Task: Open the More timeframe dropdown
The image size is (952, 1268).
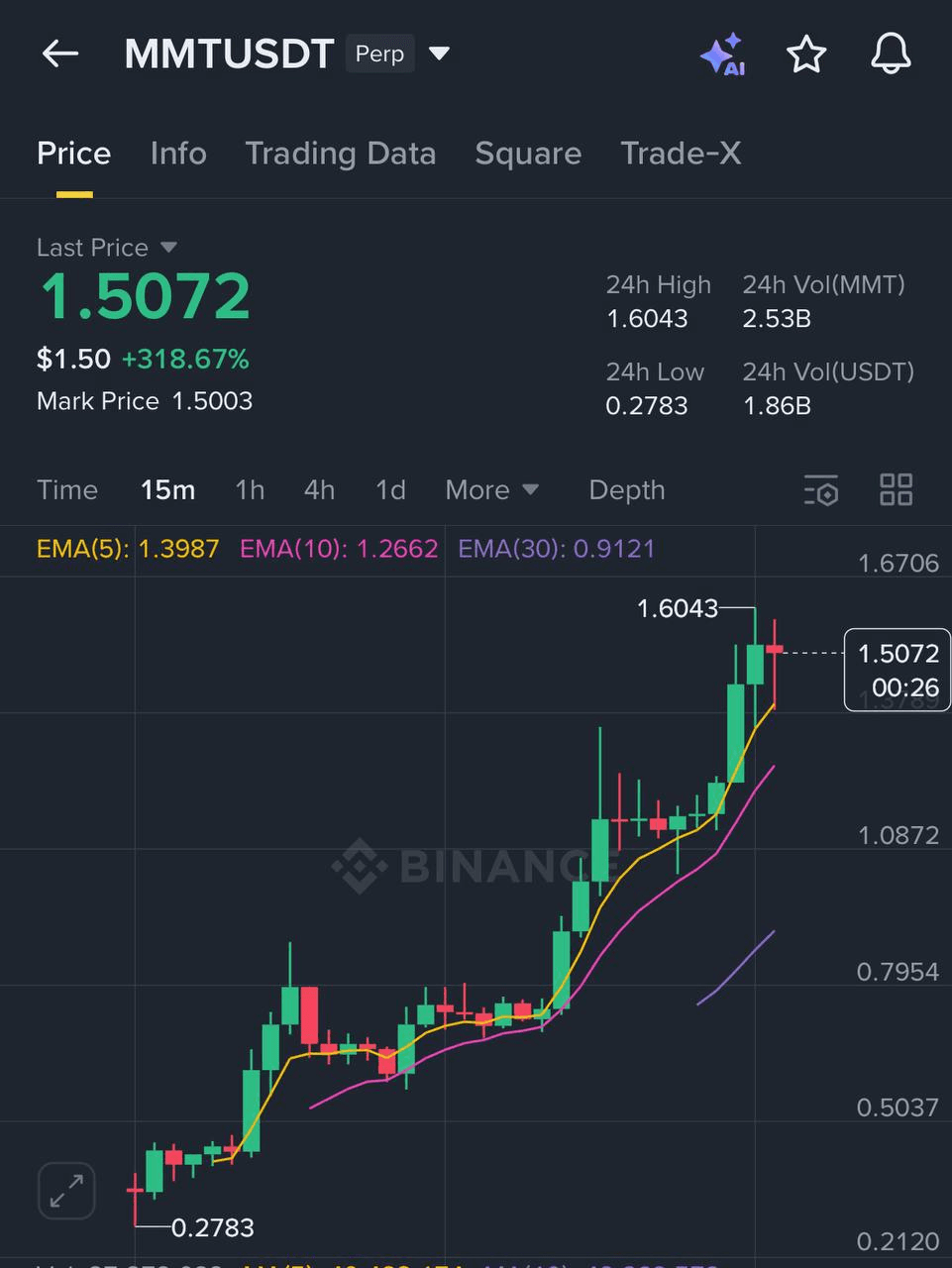Action: [491, 489]
